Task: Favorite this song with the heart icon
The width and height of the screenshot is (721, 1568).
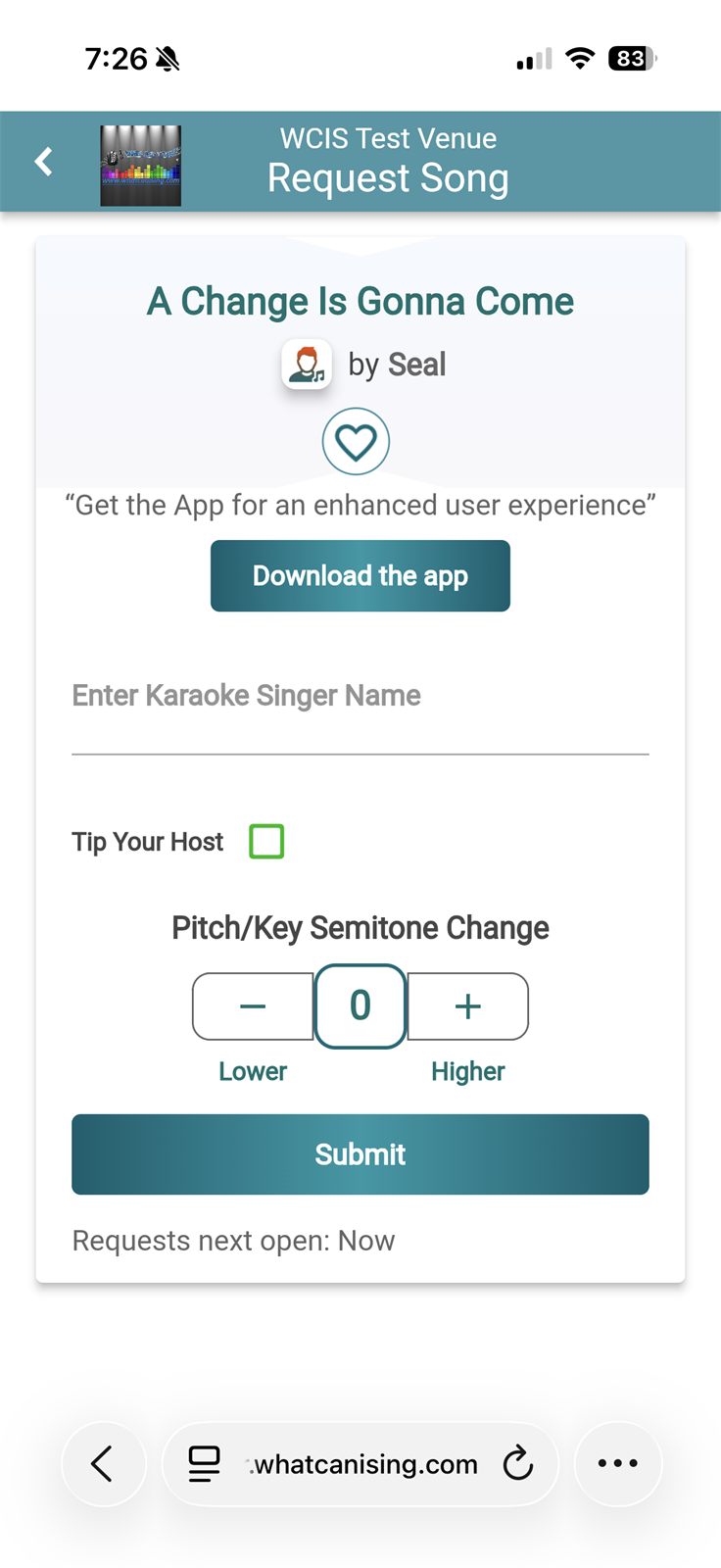Action: click(356, 442)
